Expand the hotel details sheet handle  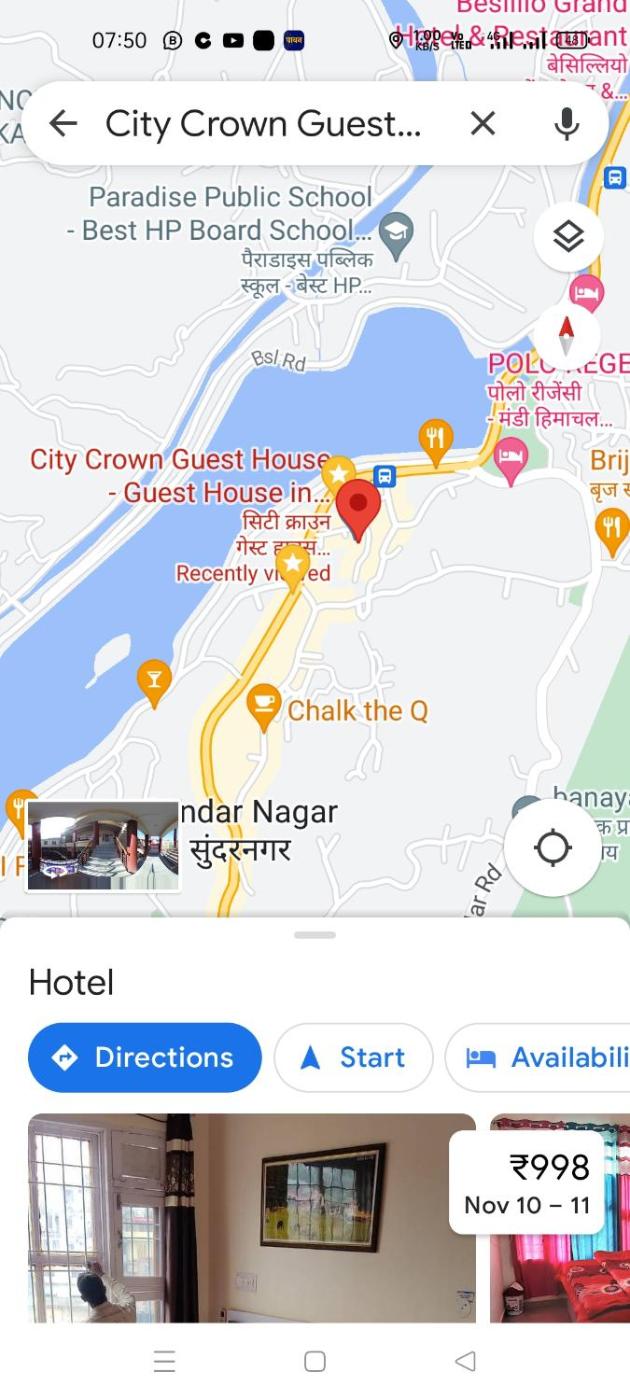tap(315, 935)
